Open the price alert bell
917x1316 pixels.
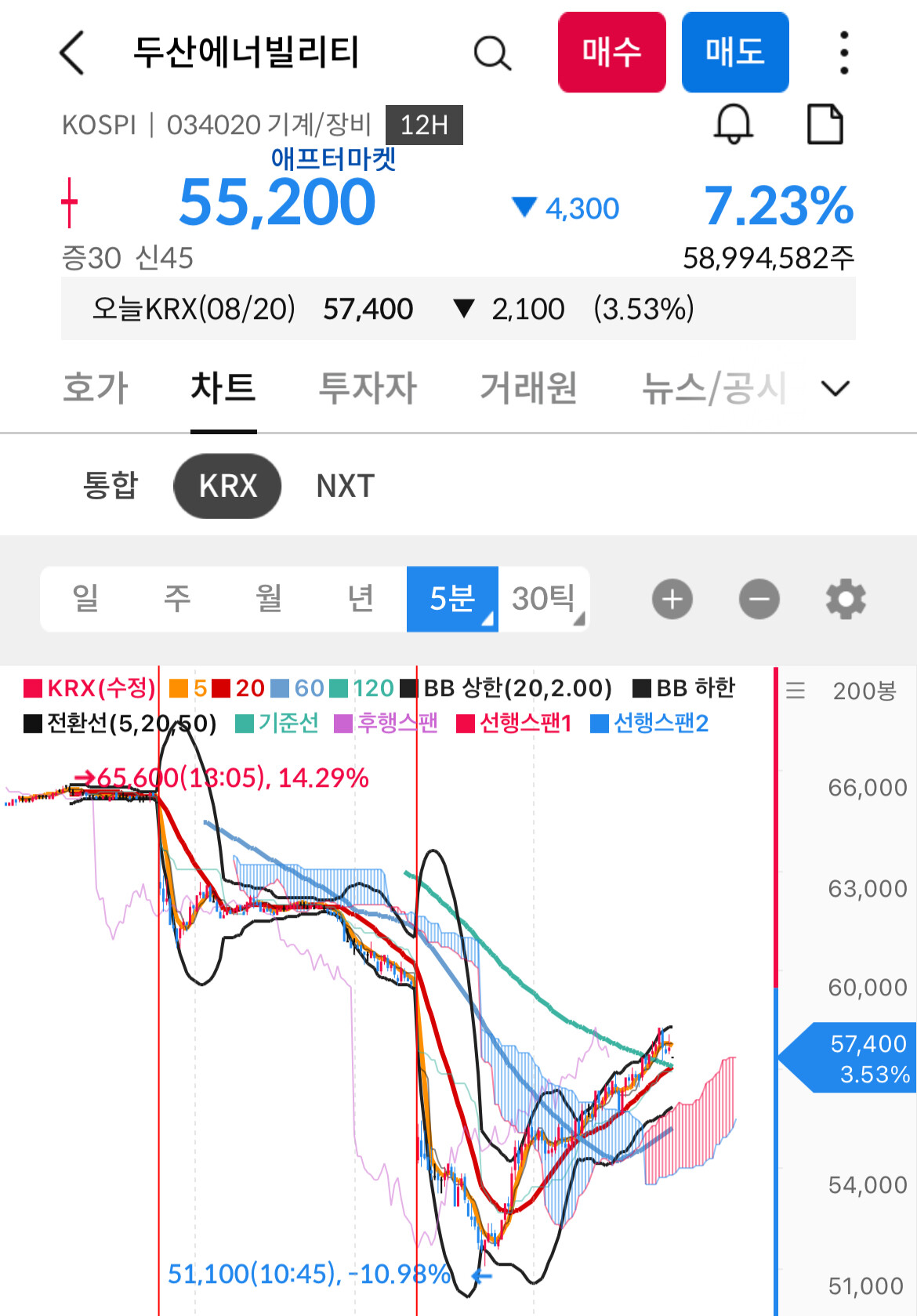tap(734, 124)
